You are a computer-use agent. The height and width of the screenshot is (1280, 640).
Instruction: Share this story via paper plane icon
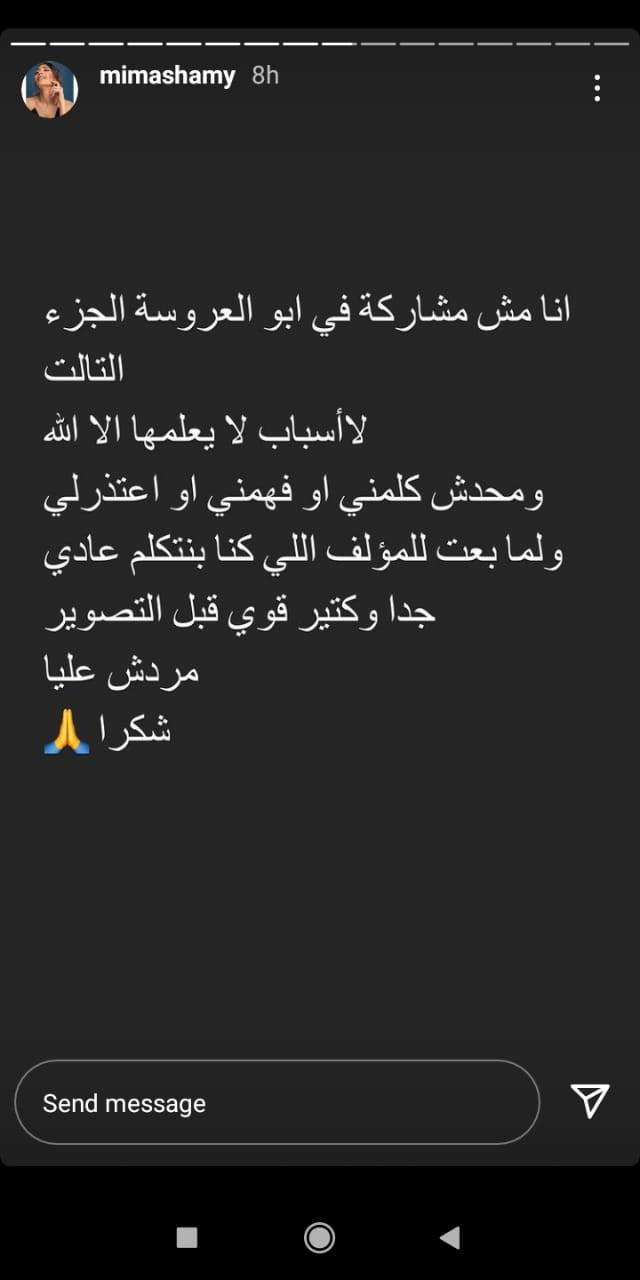coord(590,1100)
